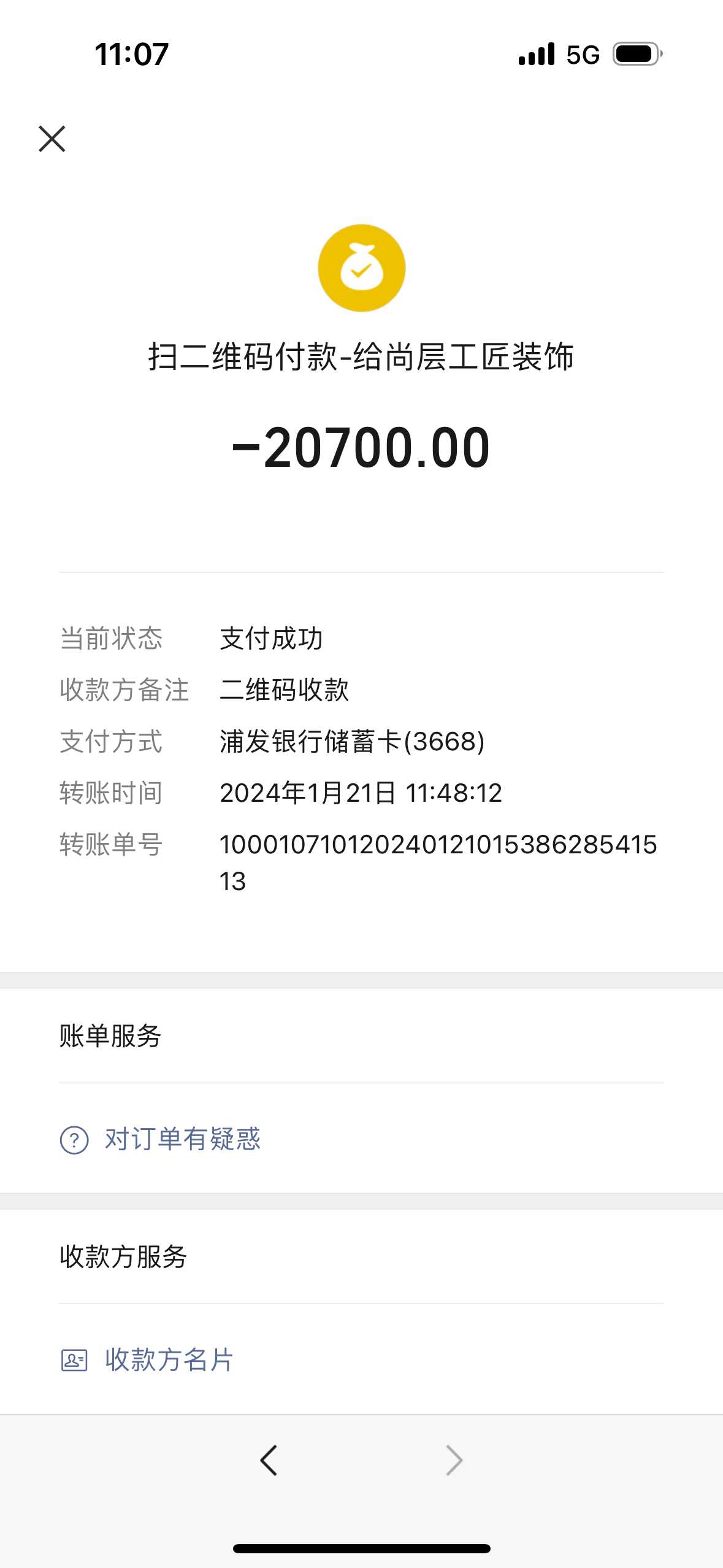Screen dimensions: 723x1568
Task: Go back with the left arrow
Action: 269,1460
